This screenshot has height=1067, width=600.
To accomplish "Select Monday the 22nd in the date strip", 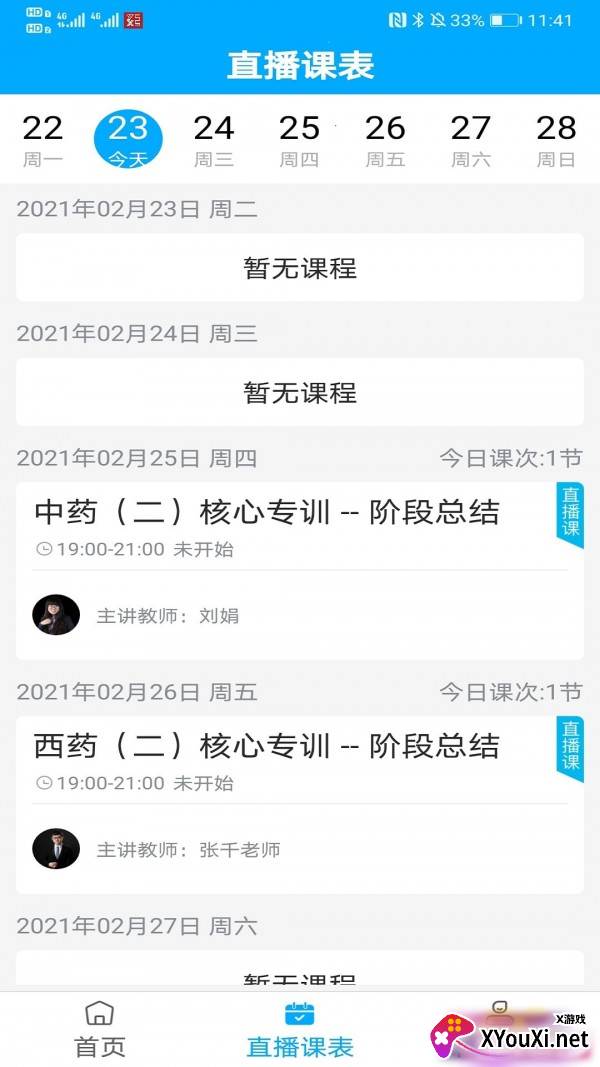I will [x=43, y=139].
